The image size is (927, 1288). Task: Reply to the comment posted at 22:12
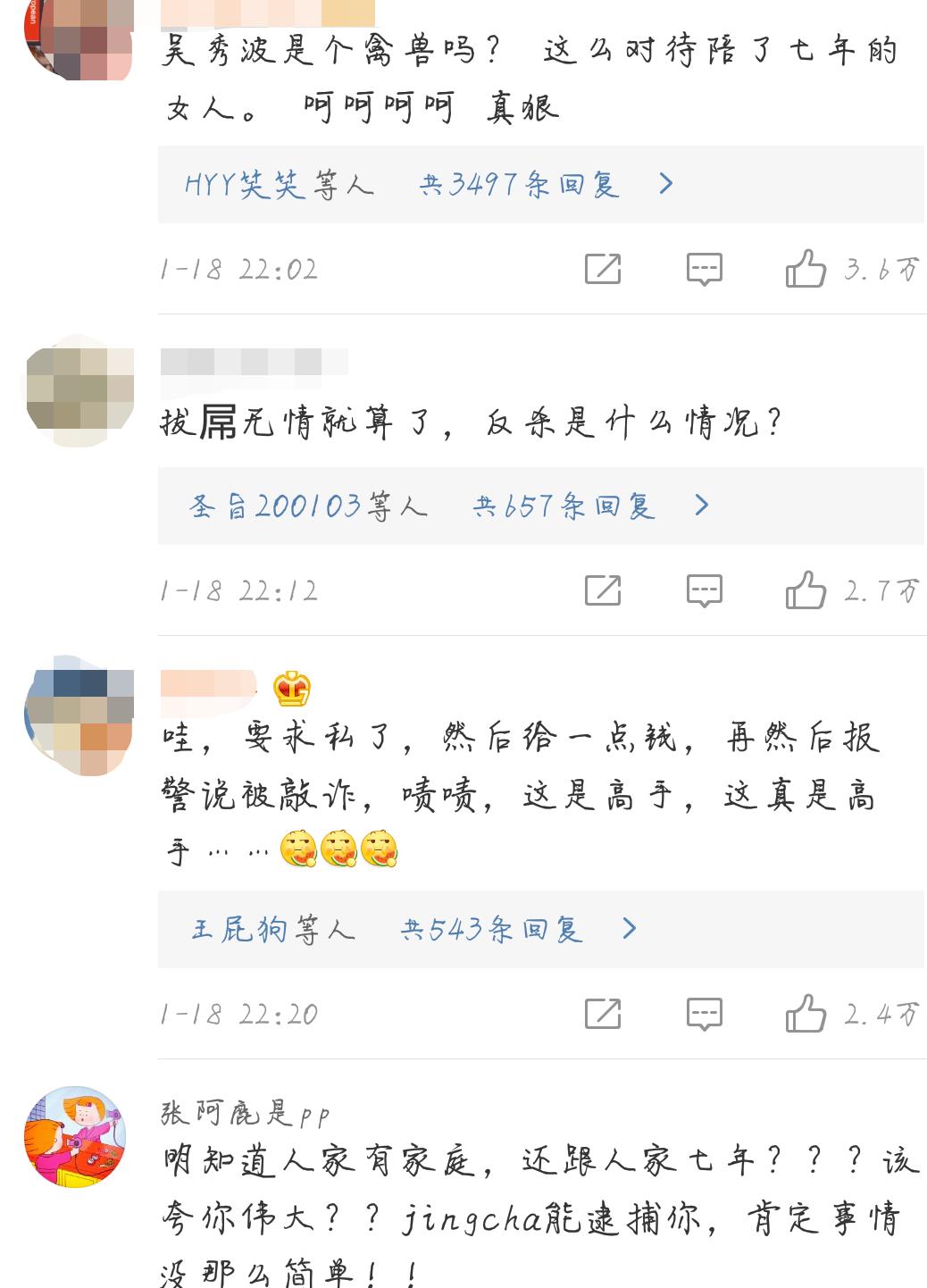coord(704,590)
